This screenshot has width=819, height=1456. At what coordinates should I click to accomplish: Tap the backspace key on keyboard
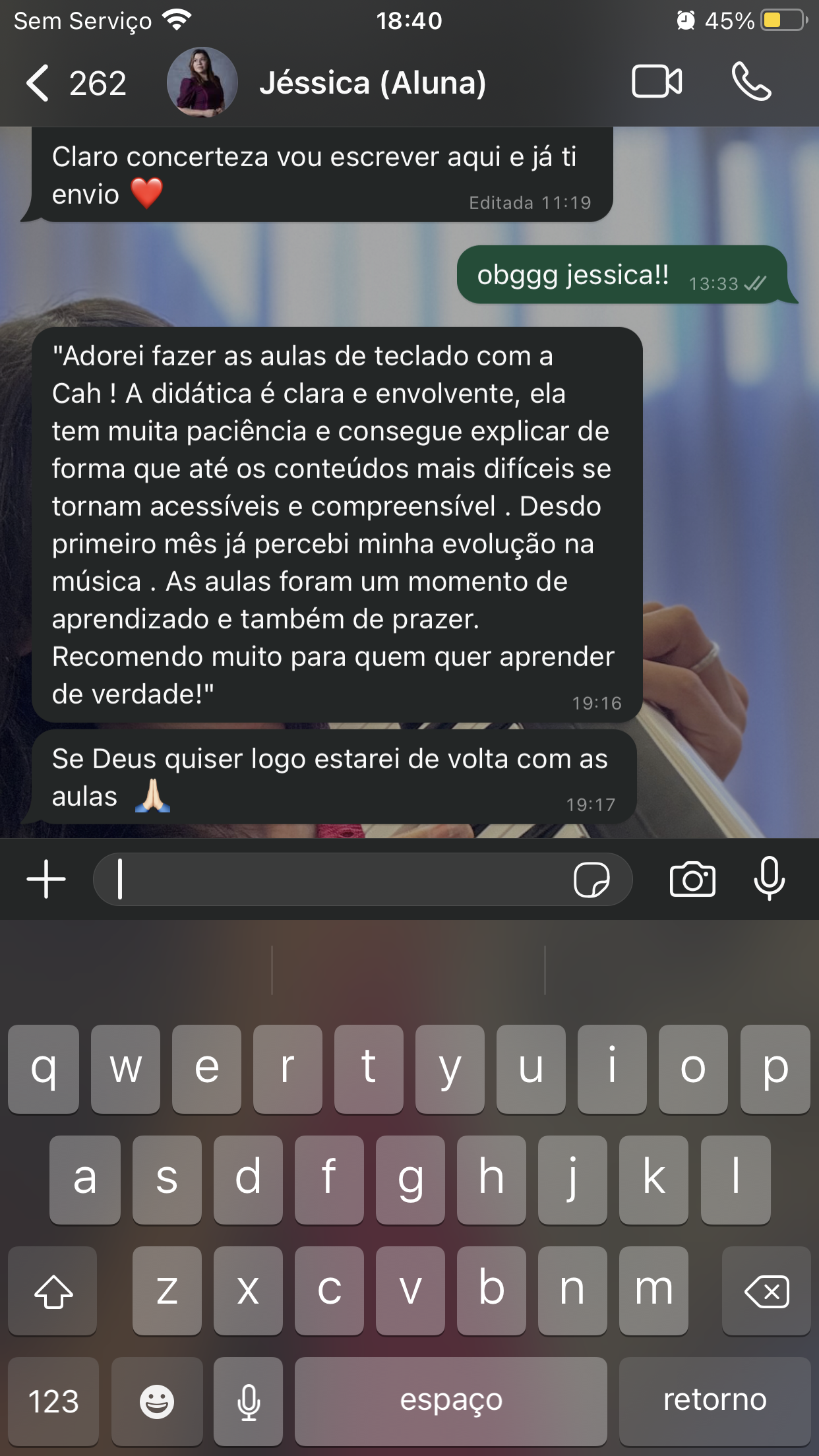pos(766,1291)
